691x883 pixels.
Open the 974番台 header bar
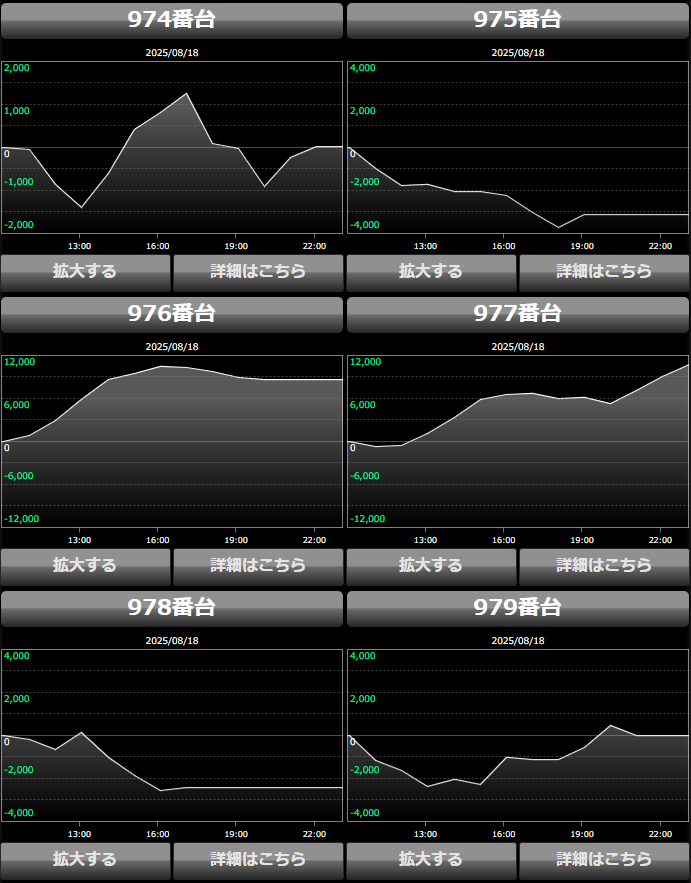[x=172, y=20]
